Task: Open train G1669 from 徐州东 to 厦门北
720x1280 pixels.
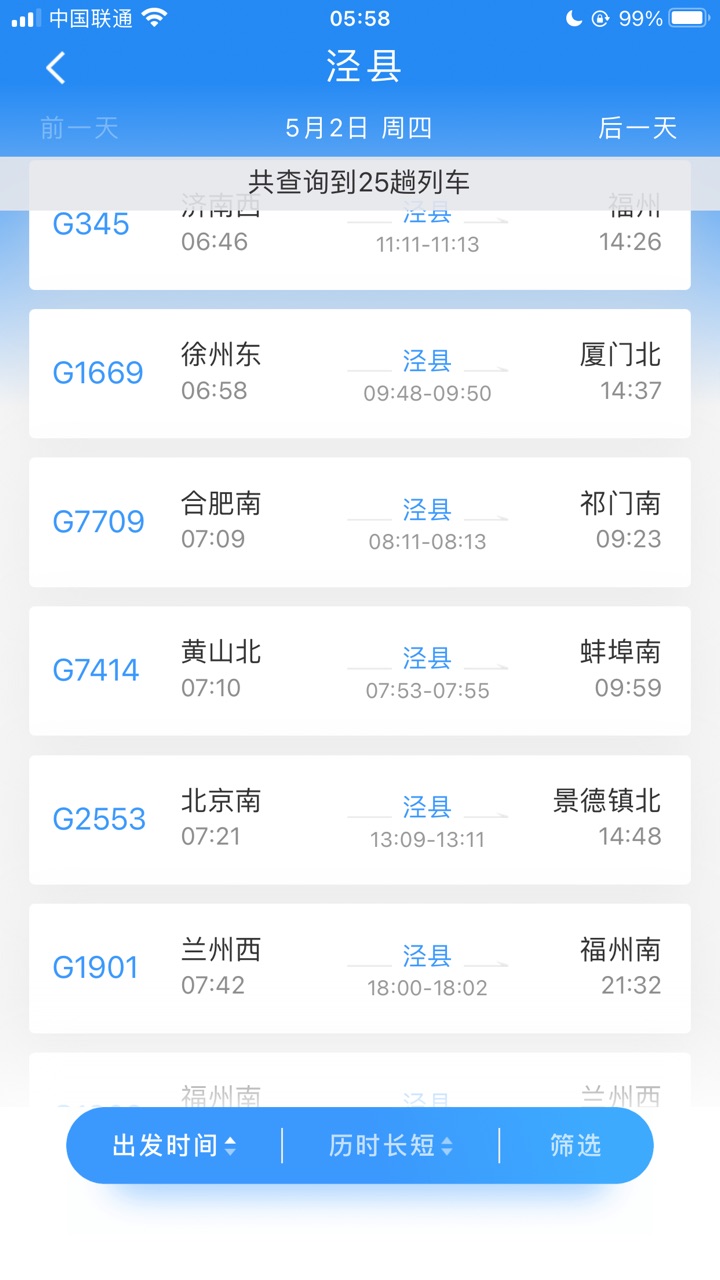Action: click(360, 373)
